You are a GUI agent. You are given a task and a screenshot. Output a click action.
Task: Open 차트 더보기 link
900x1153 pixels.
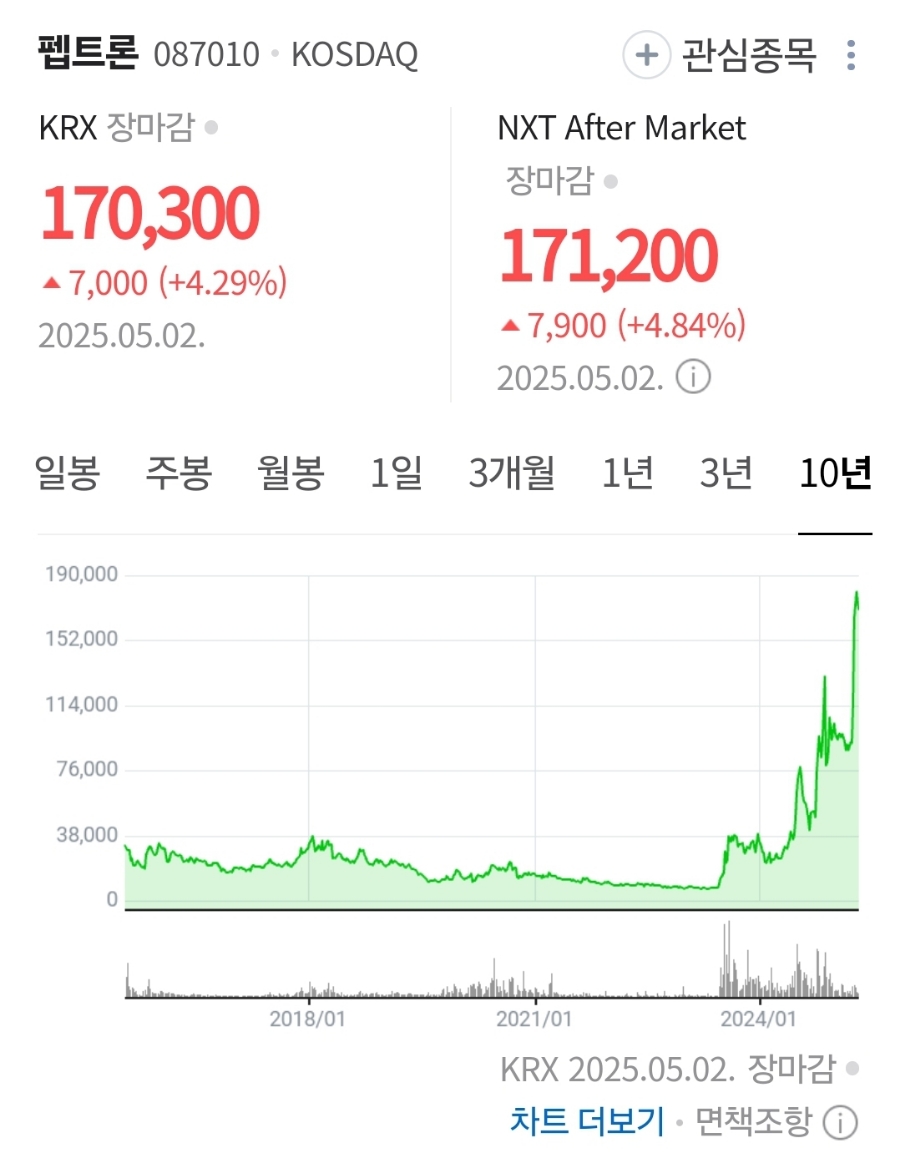587,1121
